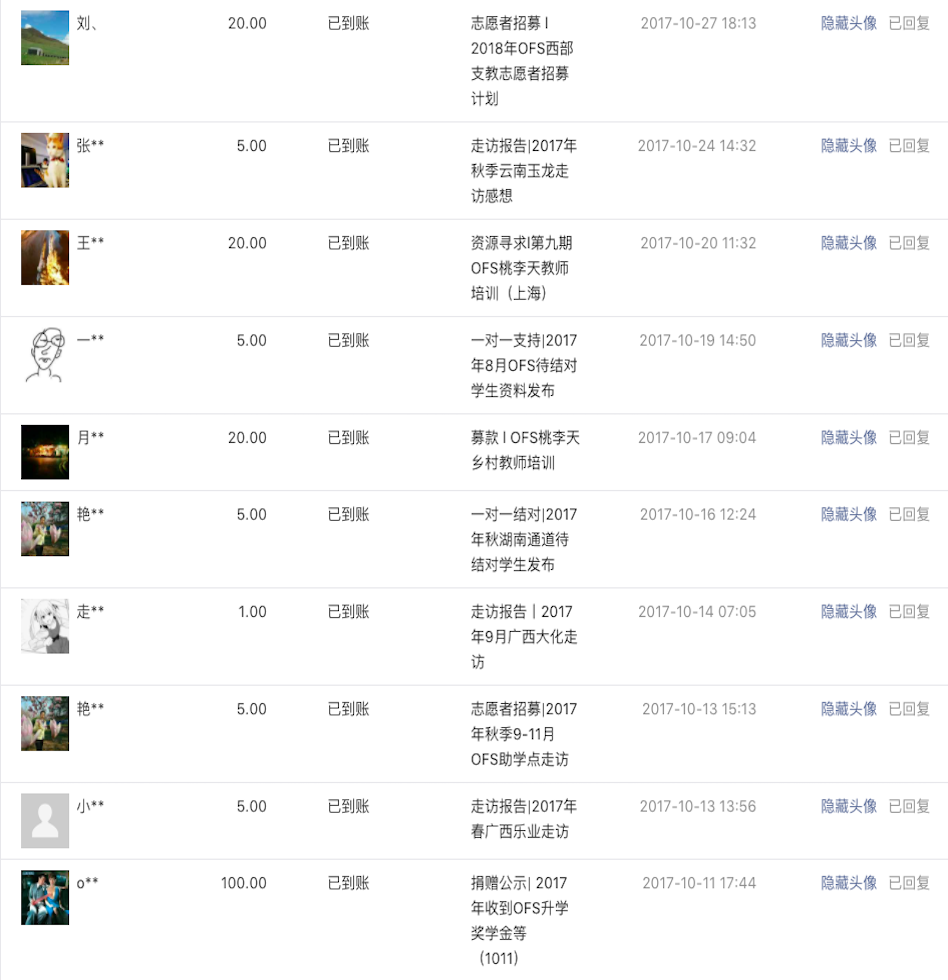Hide avatar for donor 走**
The height and width of the screenshot is (980, 948).
point(848,611)
